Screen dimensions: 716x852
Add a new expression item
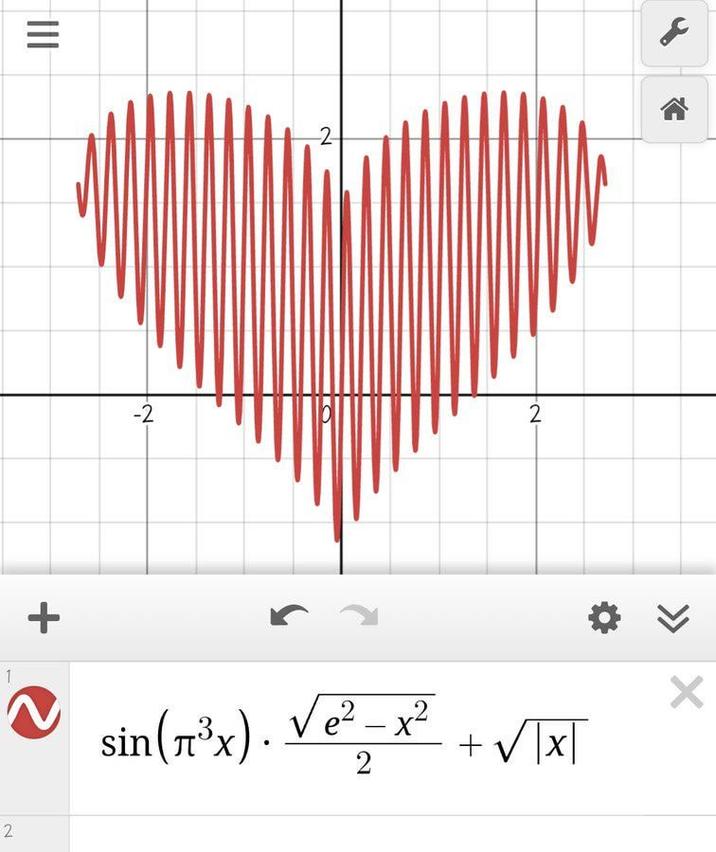click(x=43, y=618)
